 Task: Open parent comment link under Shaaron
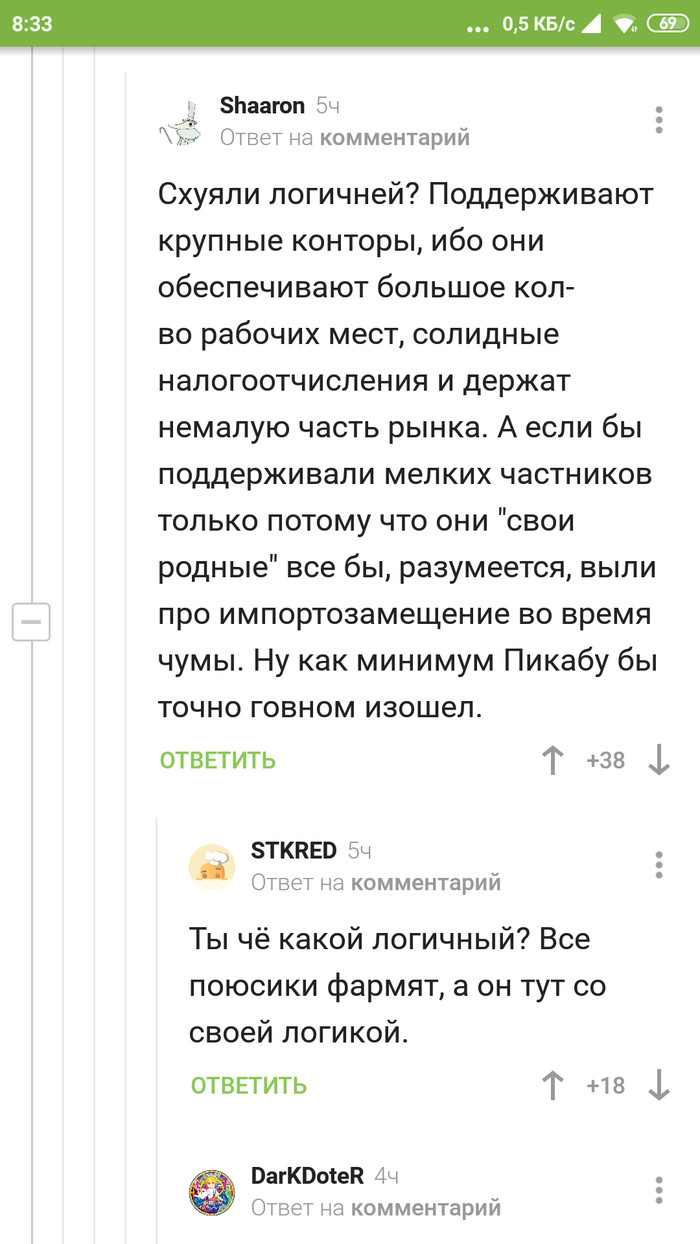point(394,137)
